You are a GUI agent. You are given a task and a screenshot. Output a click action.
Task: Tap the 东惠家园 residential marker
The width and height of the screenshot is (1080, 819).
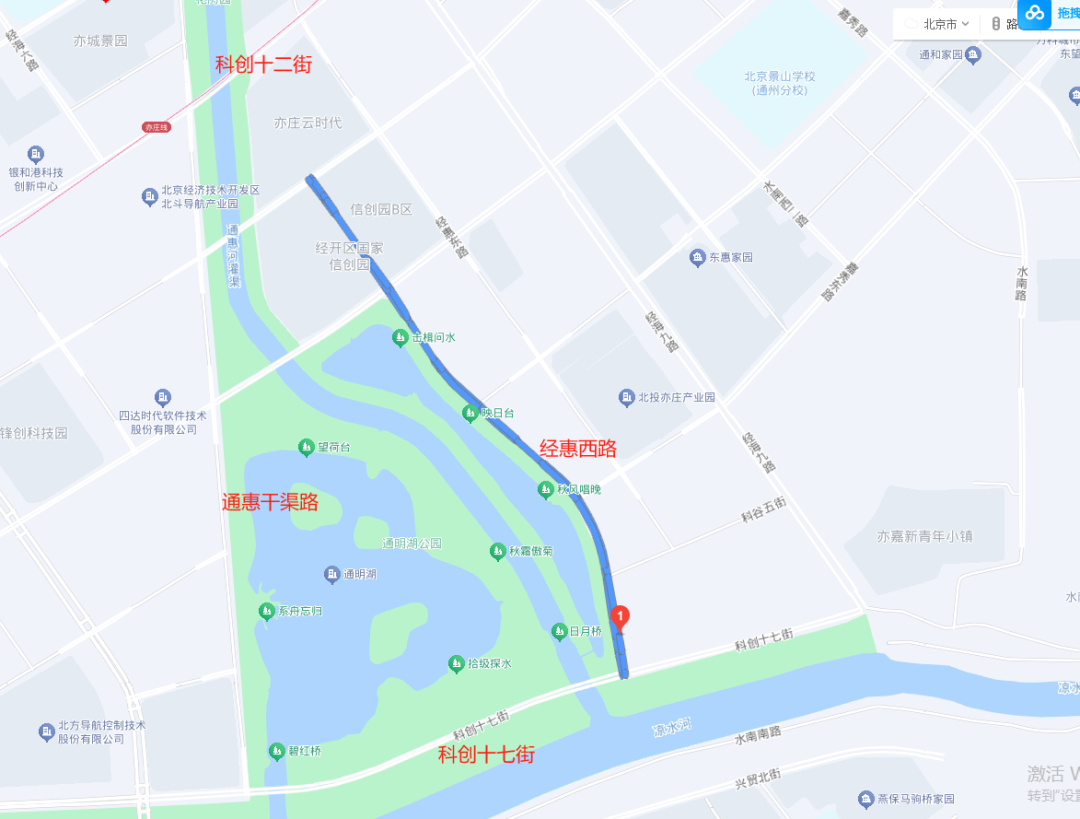tap(698, 258)
